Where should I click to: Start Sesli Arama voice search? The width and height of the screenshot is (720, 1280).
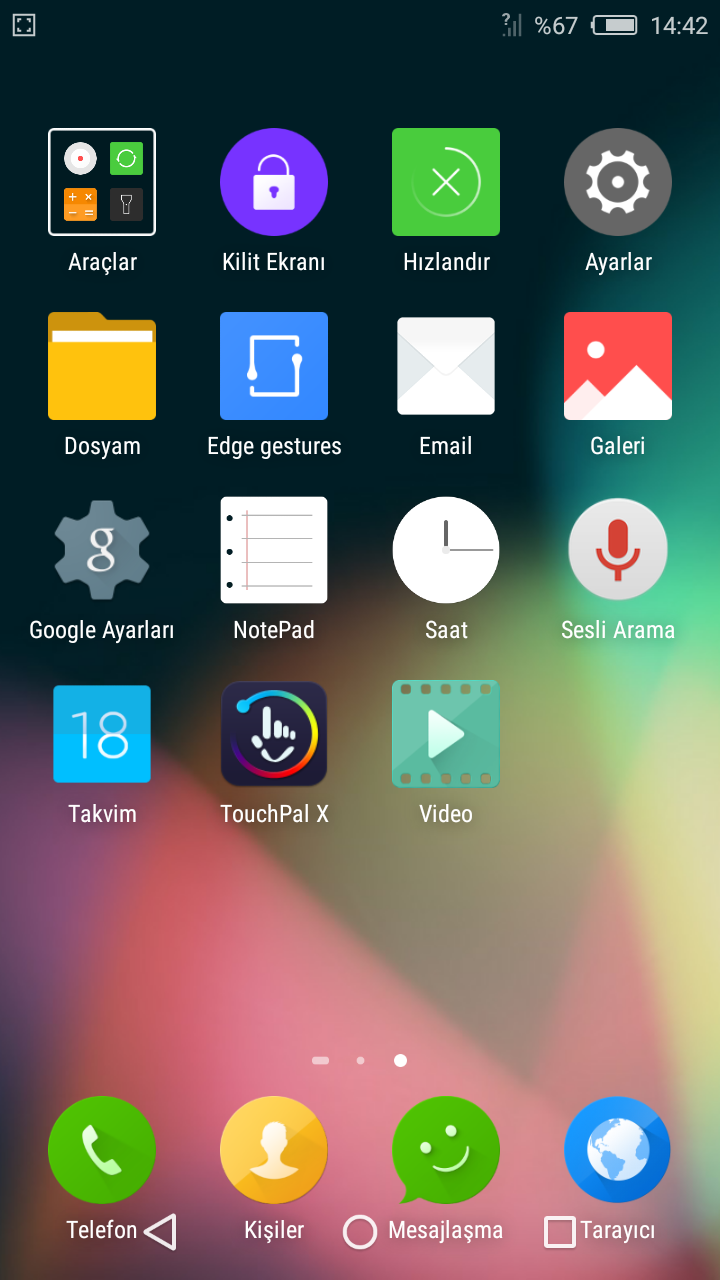tap(618, 550)
